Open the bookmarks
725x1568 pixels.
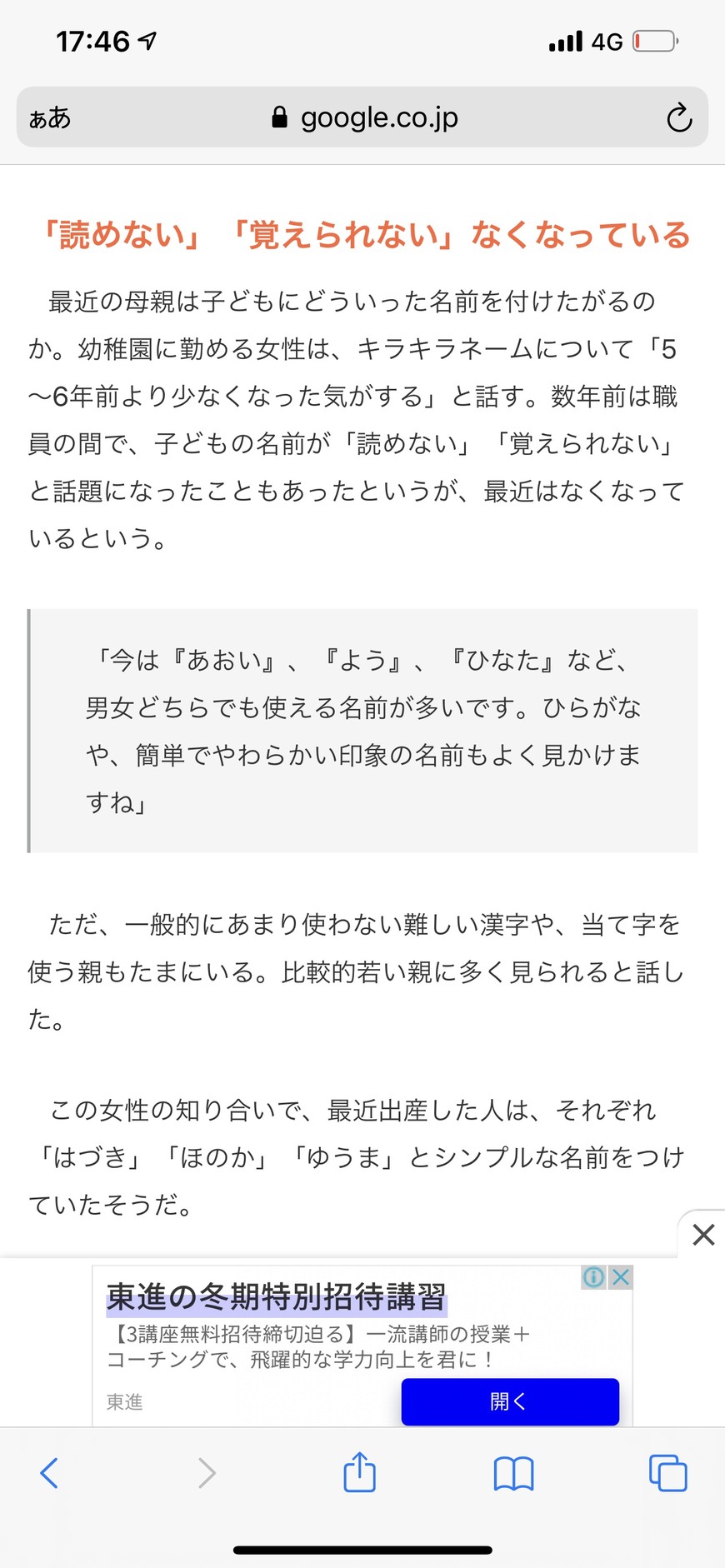tap(513, 1473)
